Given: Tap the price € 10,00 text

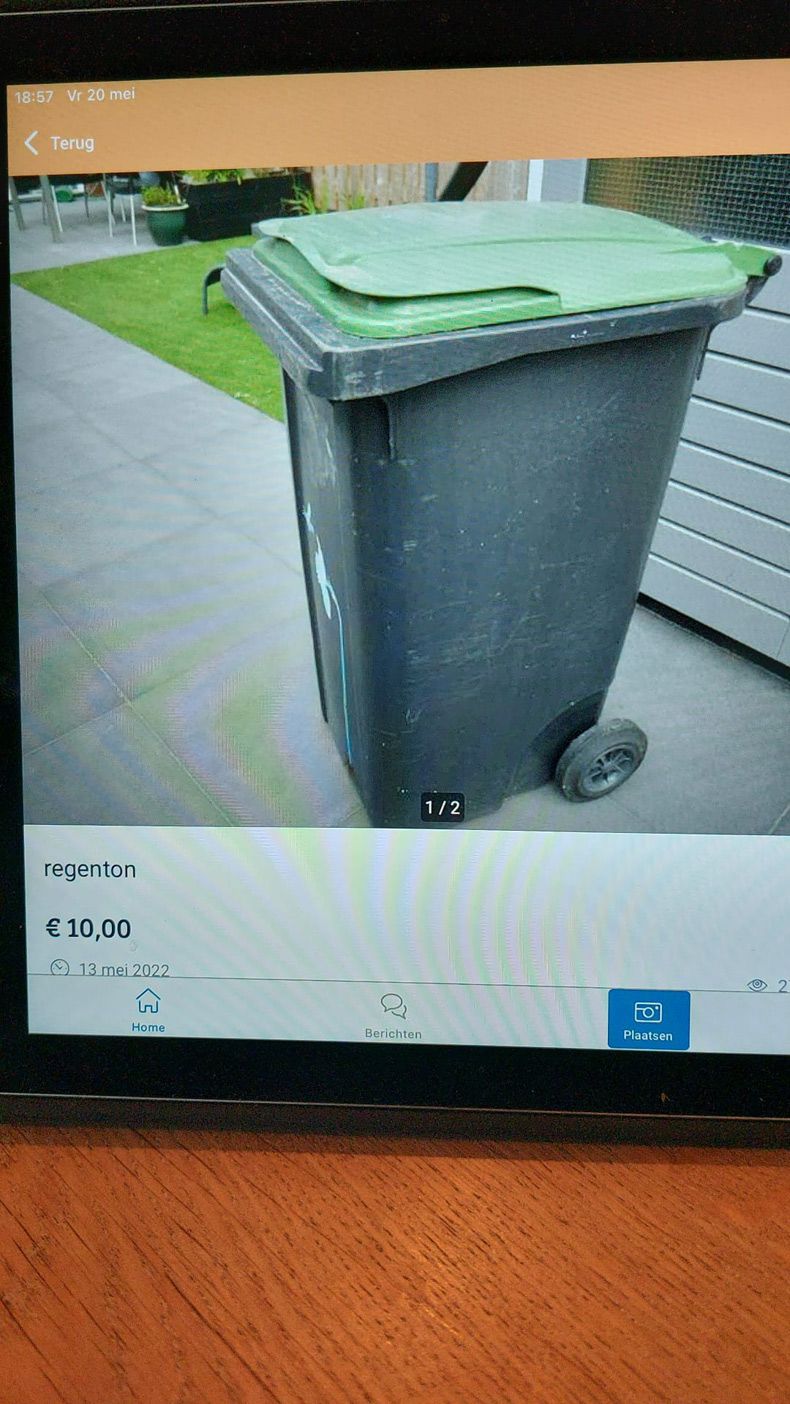Looking at the screenshot, I should click(x=88, y=928).
